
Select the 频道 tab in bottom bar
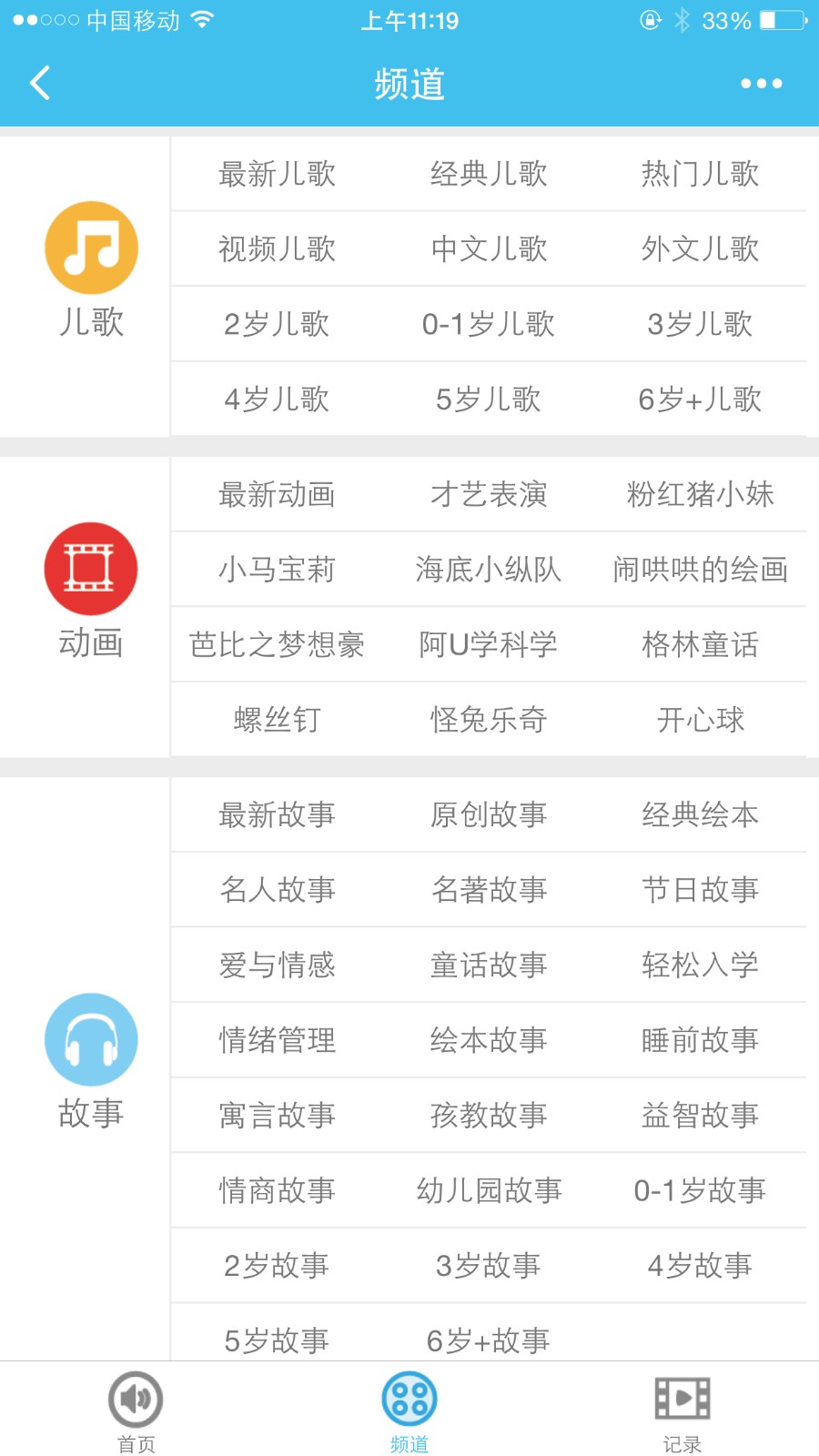pos(409,1410)
